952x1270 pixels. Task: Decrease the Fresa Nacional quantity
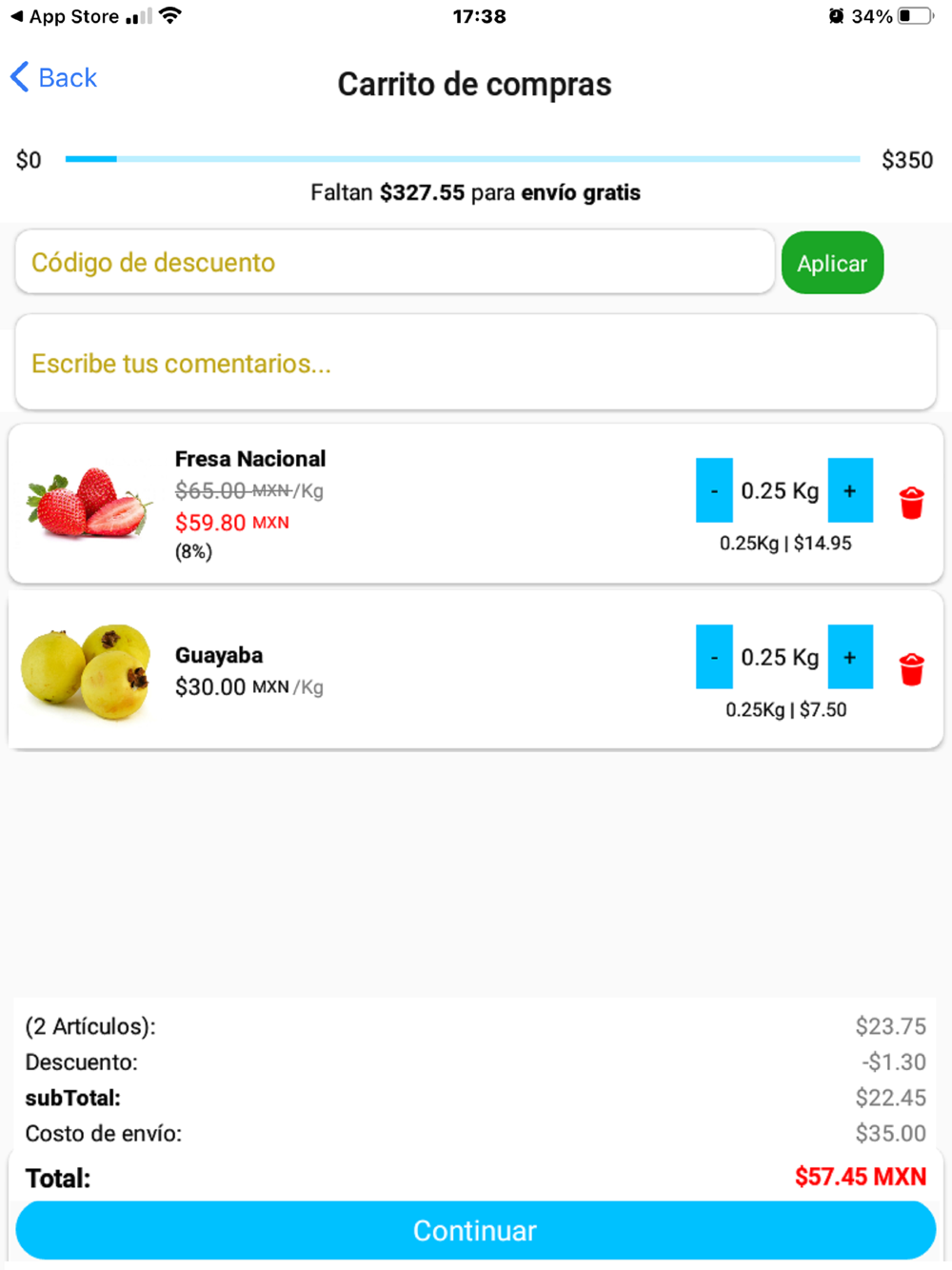(714, 490)
